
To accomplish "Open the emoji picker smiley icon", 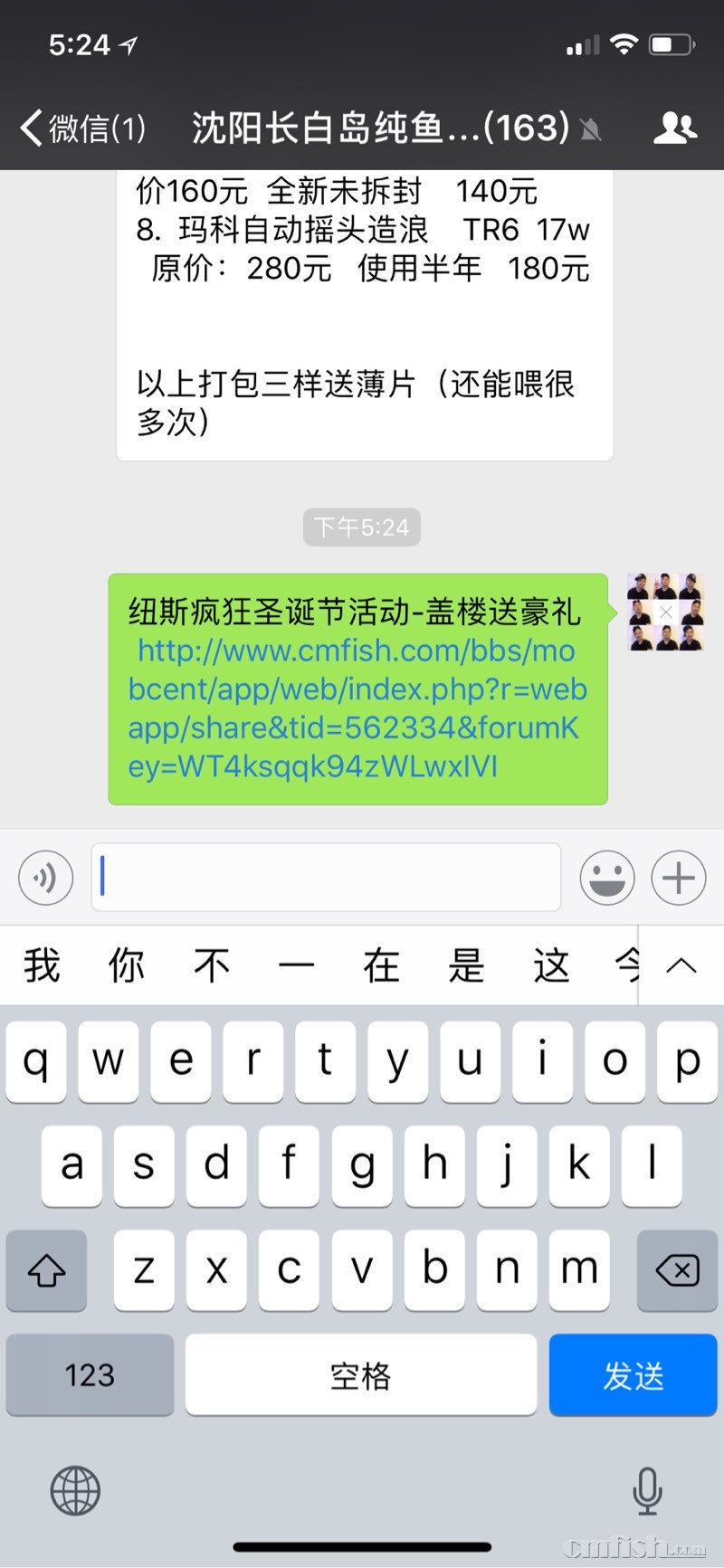I will (x=607, y=878).
